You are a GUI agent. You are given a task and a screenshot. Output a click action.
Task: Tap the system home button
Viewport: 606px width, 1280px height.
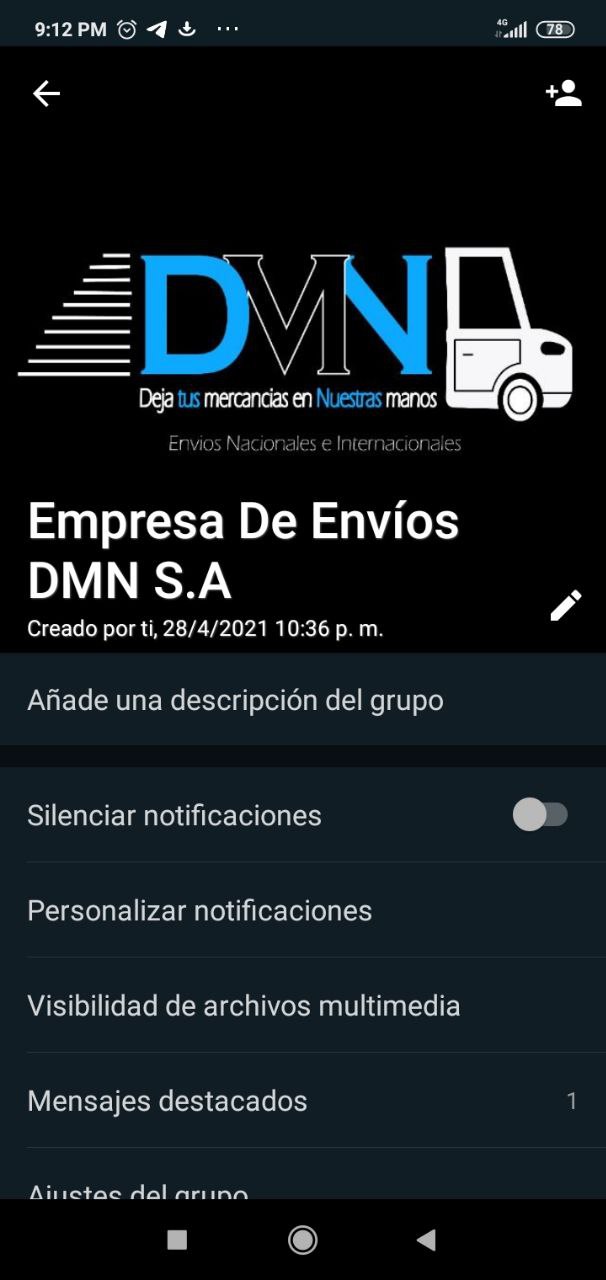tap(302, 1240)
